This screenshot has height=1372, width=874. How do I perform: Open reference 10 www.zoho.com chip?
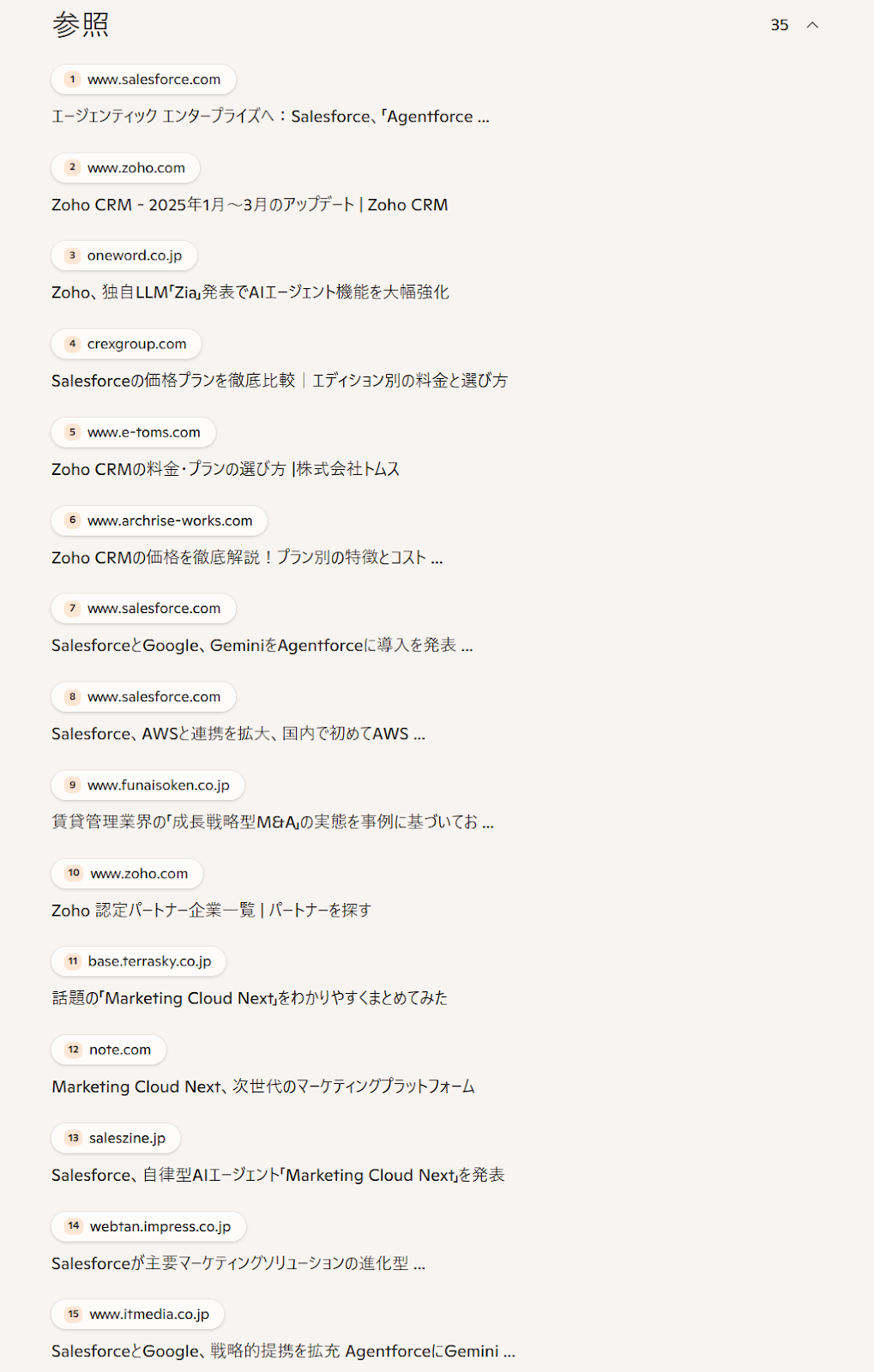pyautogui.click(x=127, y=874)
